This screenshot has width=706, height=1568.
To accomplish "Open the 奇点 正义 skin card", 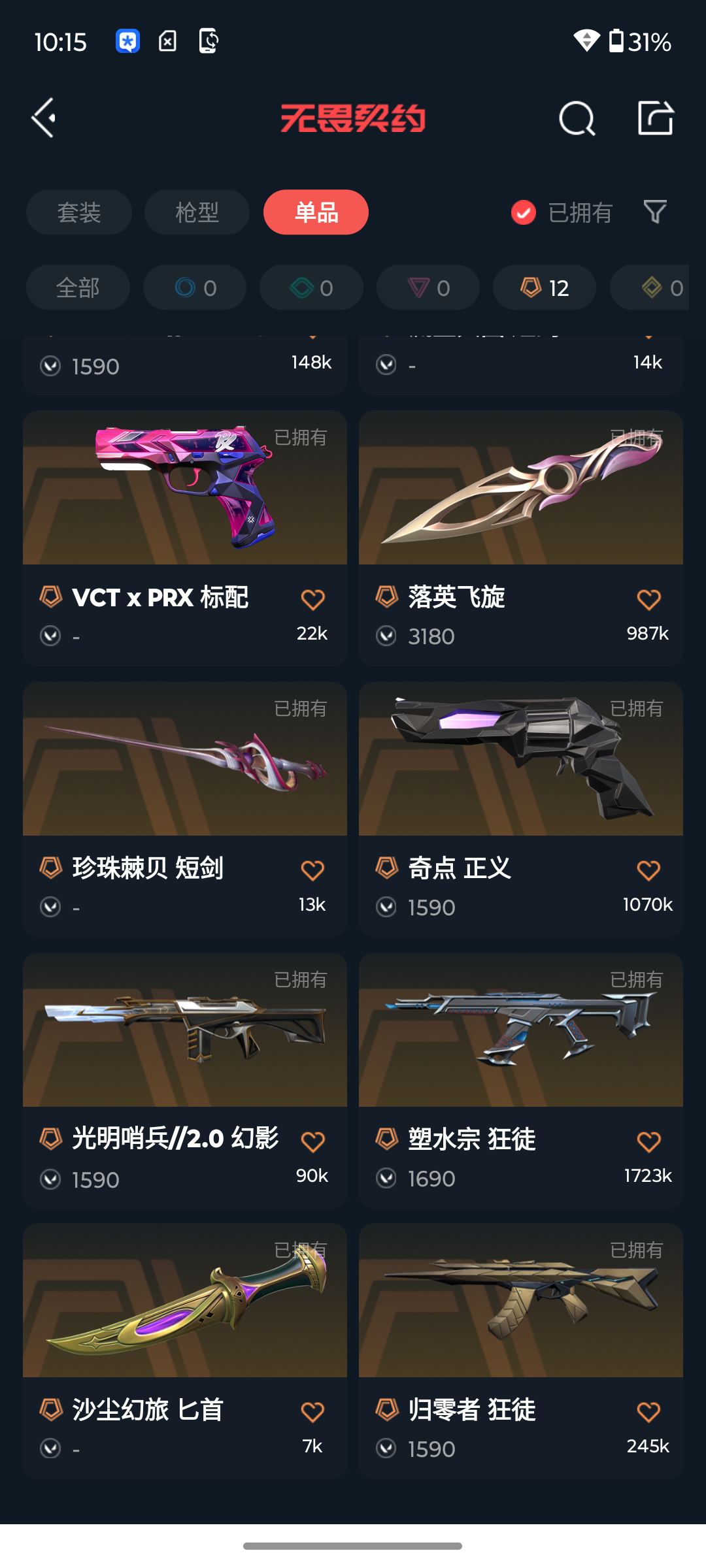I will (521, 809).
